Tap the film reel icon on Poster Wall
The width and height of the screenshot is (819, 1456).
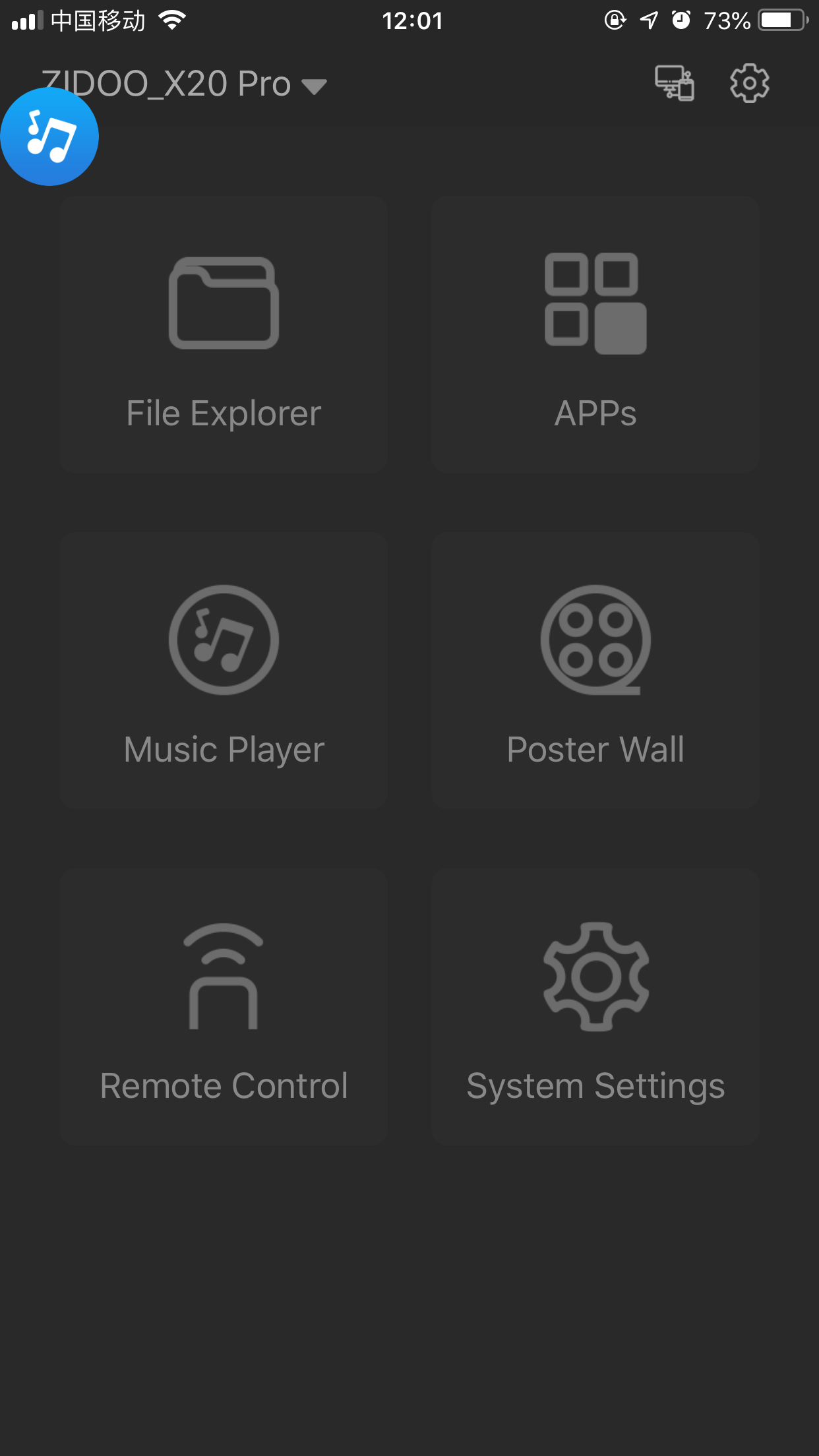pos(595,640)
